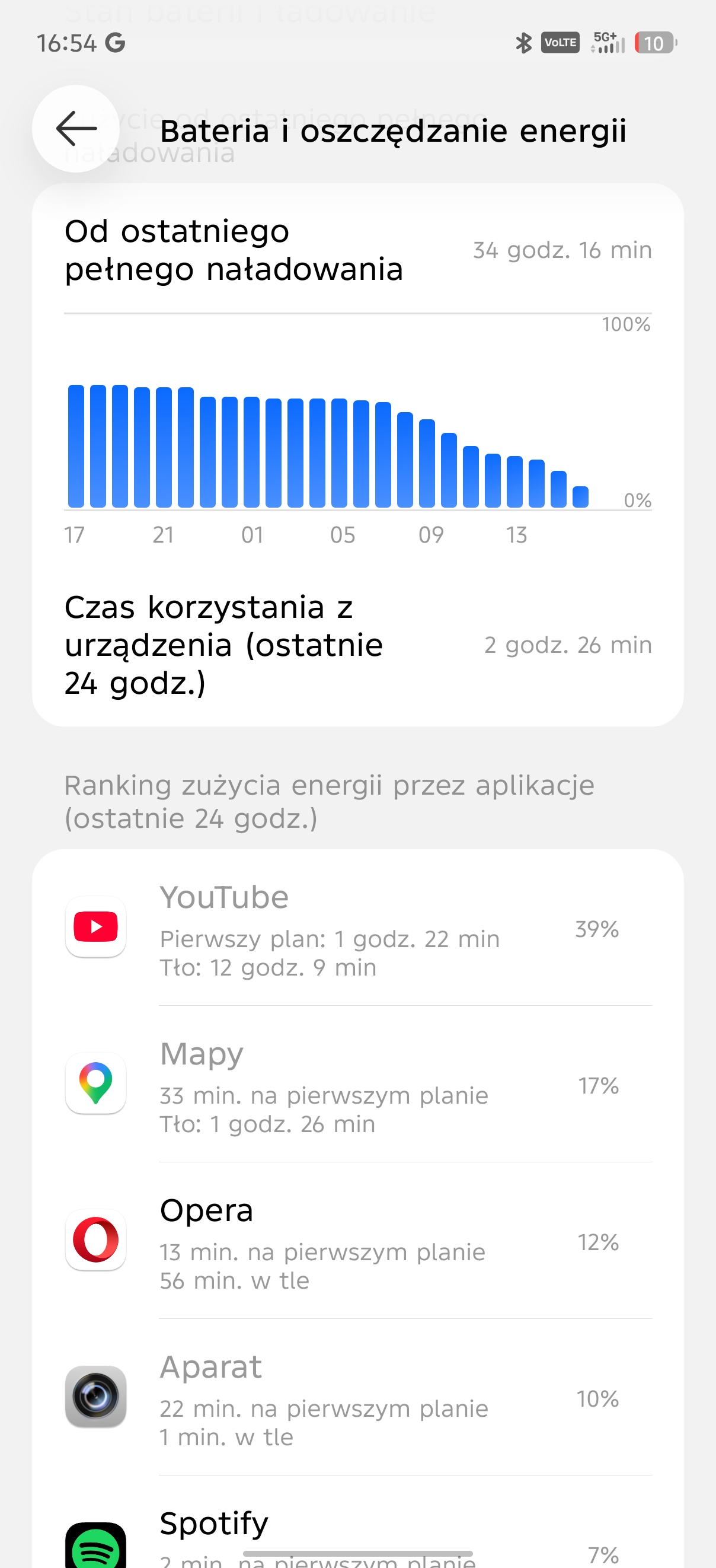This screenshot has width=716, height=1568.
Task: Go back from battery settings
Action: (x=76, y=129)
